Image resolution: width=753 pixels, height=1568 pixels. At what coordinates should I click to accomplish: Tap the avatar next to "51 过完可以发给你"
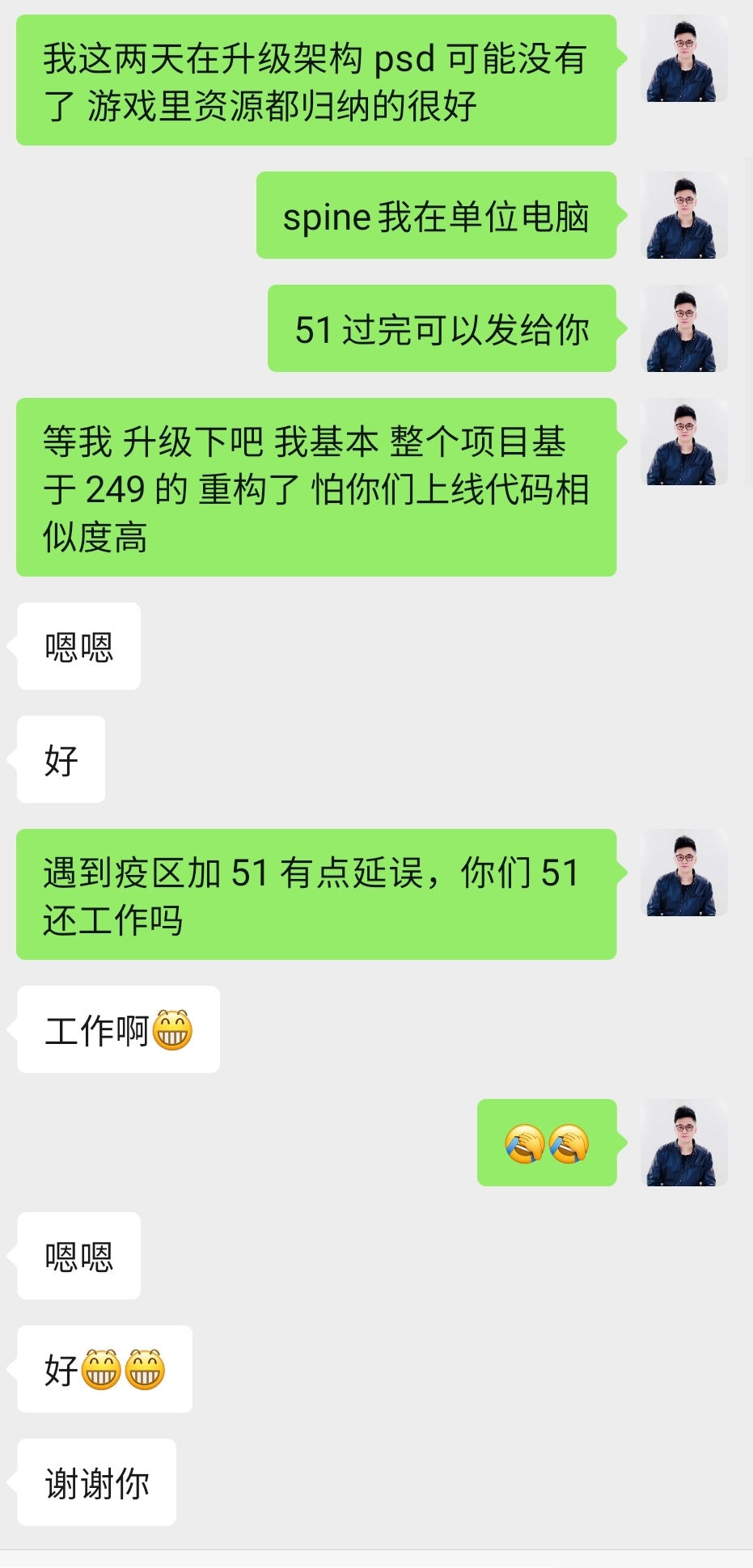(684, 328)
